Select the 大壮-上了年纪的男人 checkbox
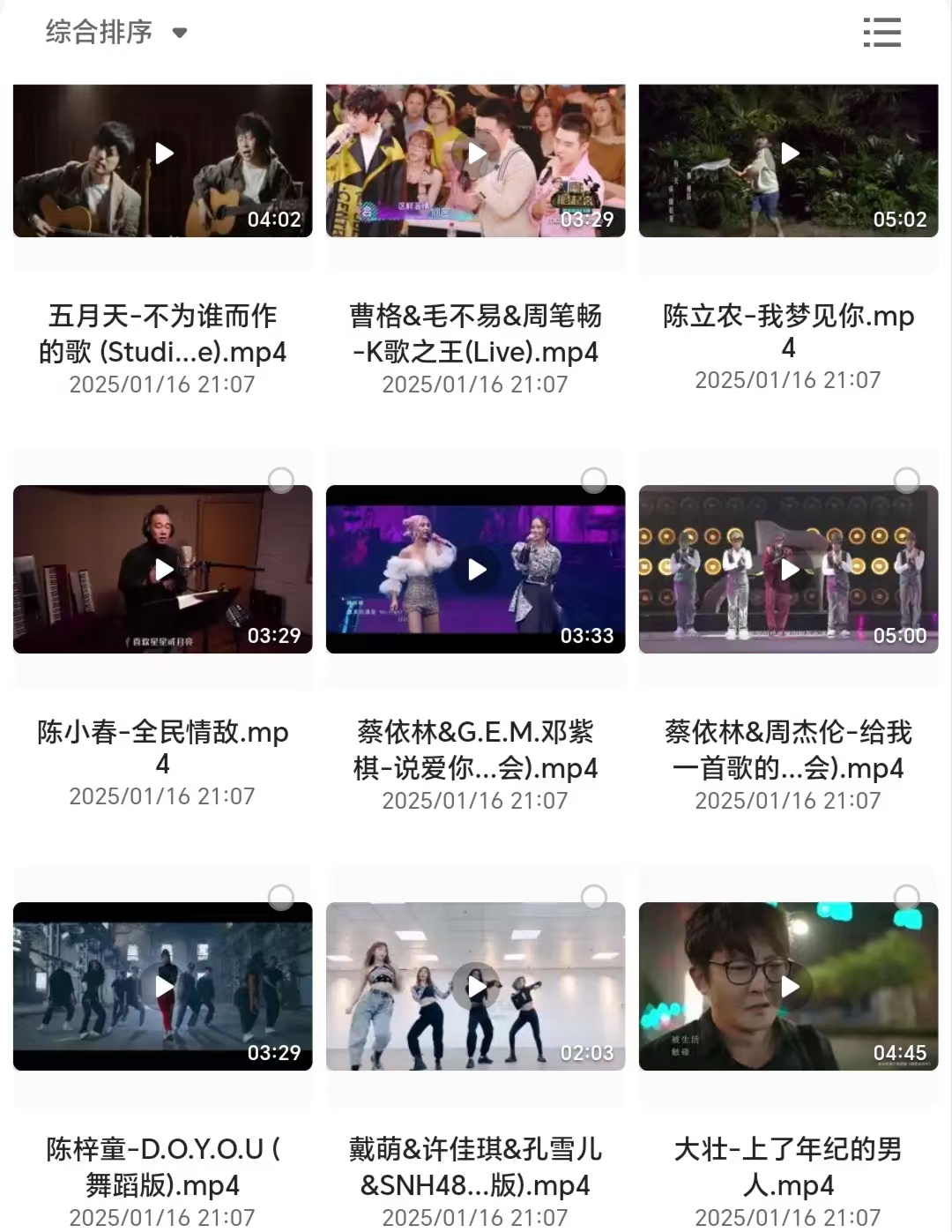The height and width of the screenshot is (1232, 952). [907, 898]
